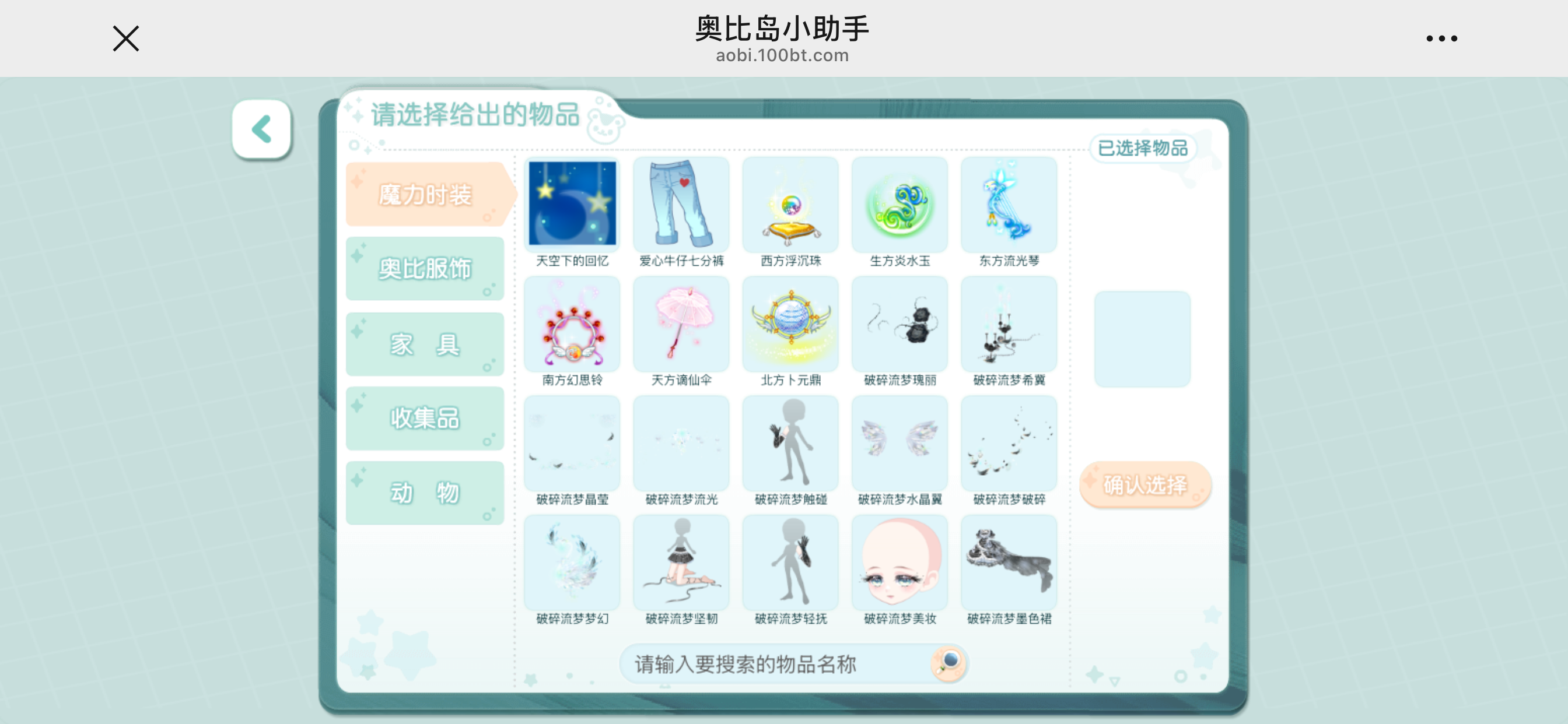Choose the 东方流光琴 item

click(x=1009, y=205)
